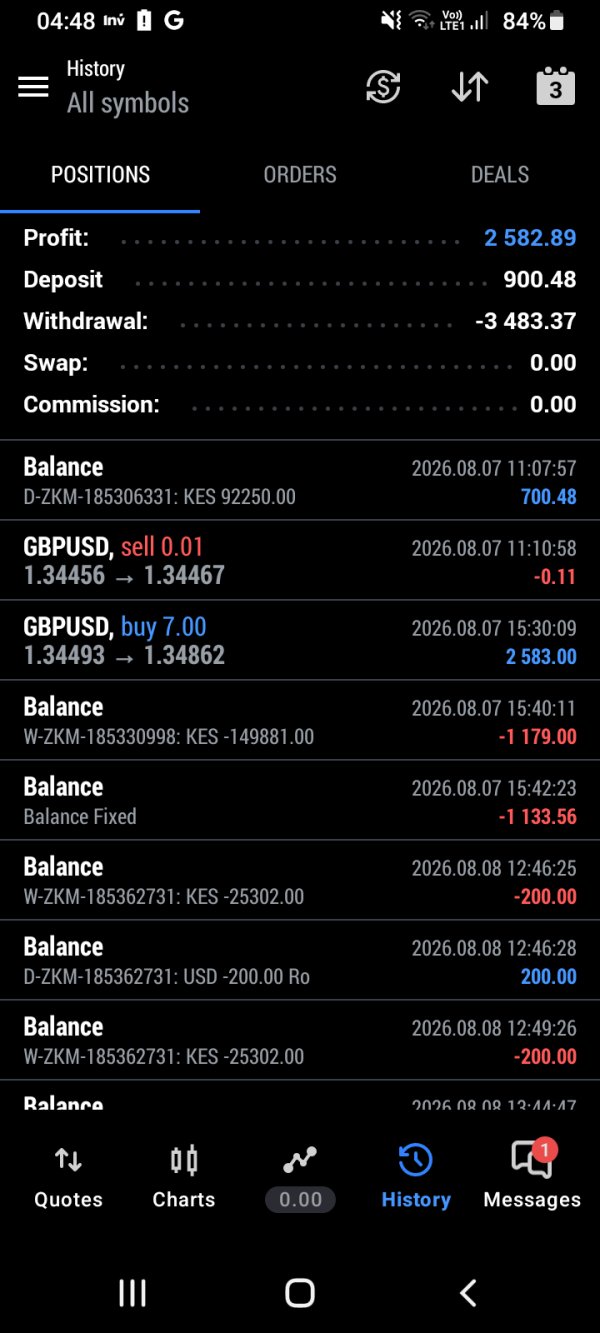The width and height of the screenshot is (600, 1333).
Task: Select the Positions tab
Action: point(100,174)
